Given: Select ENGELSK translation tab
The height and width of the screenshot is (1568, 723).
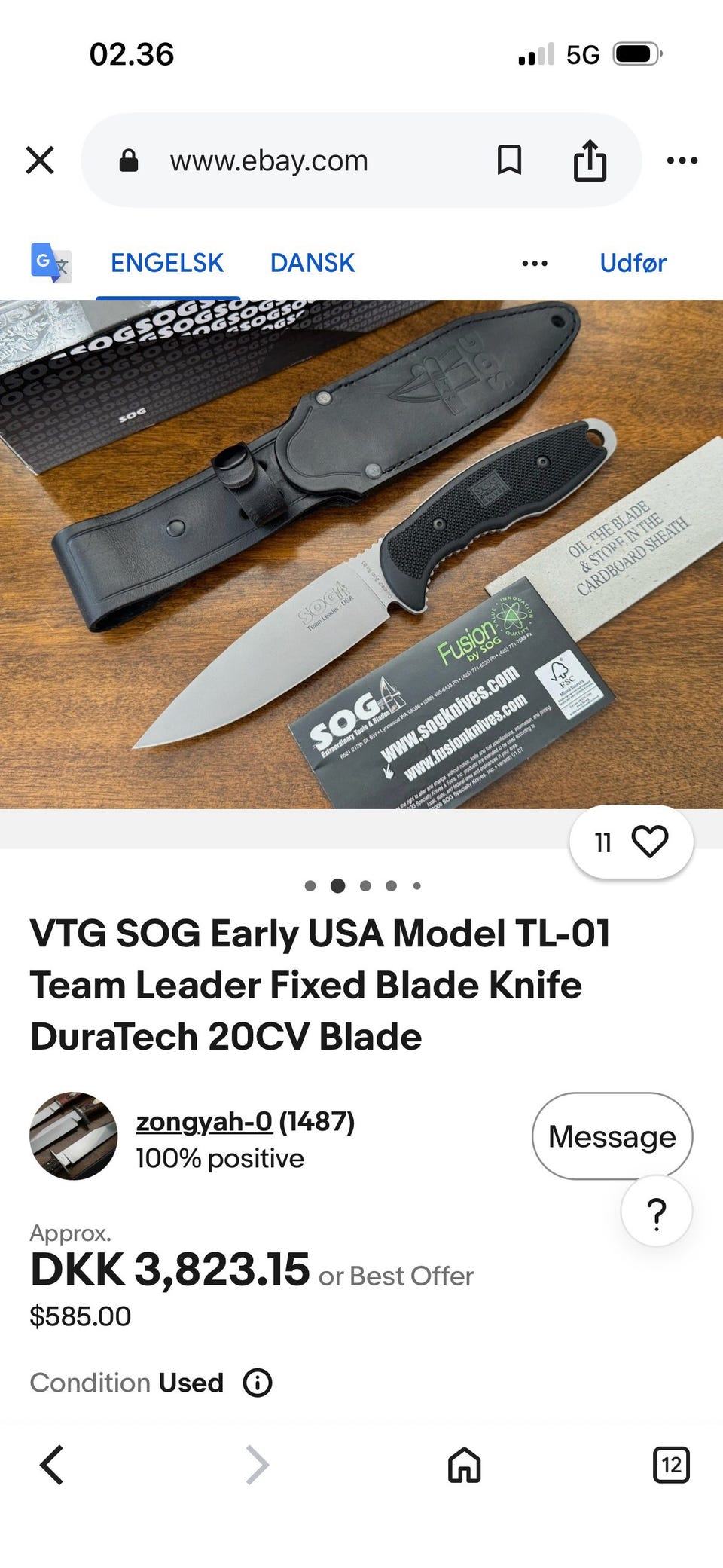Looking at the screenshot, I should 167,263.
